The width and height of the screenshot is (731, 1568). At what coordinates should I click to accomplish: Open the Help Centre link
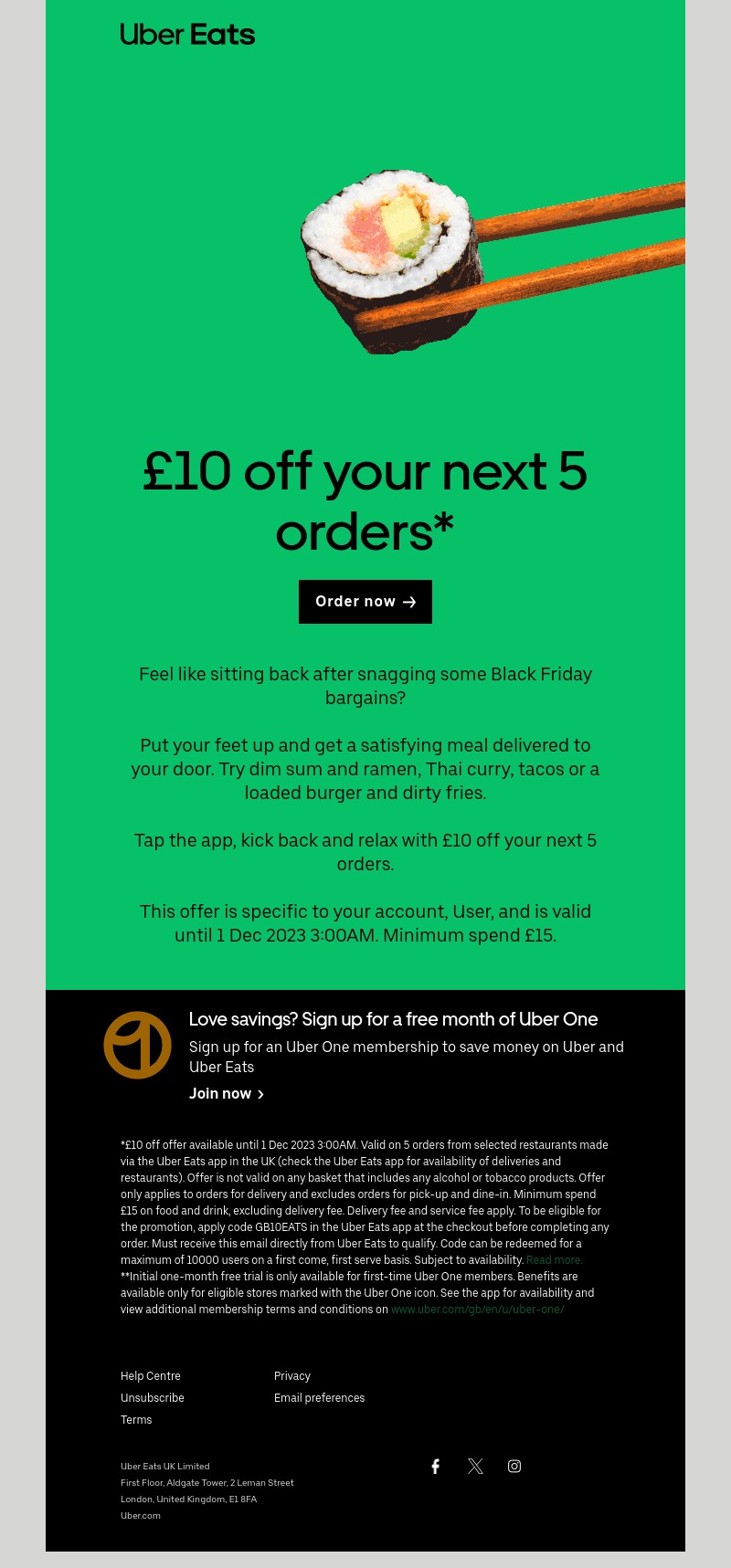151,1376
